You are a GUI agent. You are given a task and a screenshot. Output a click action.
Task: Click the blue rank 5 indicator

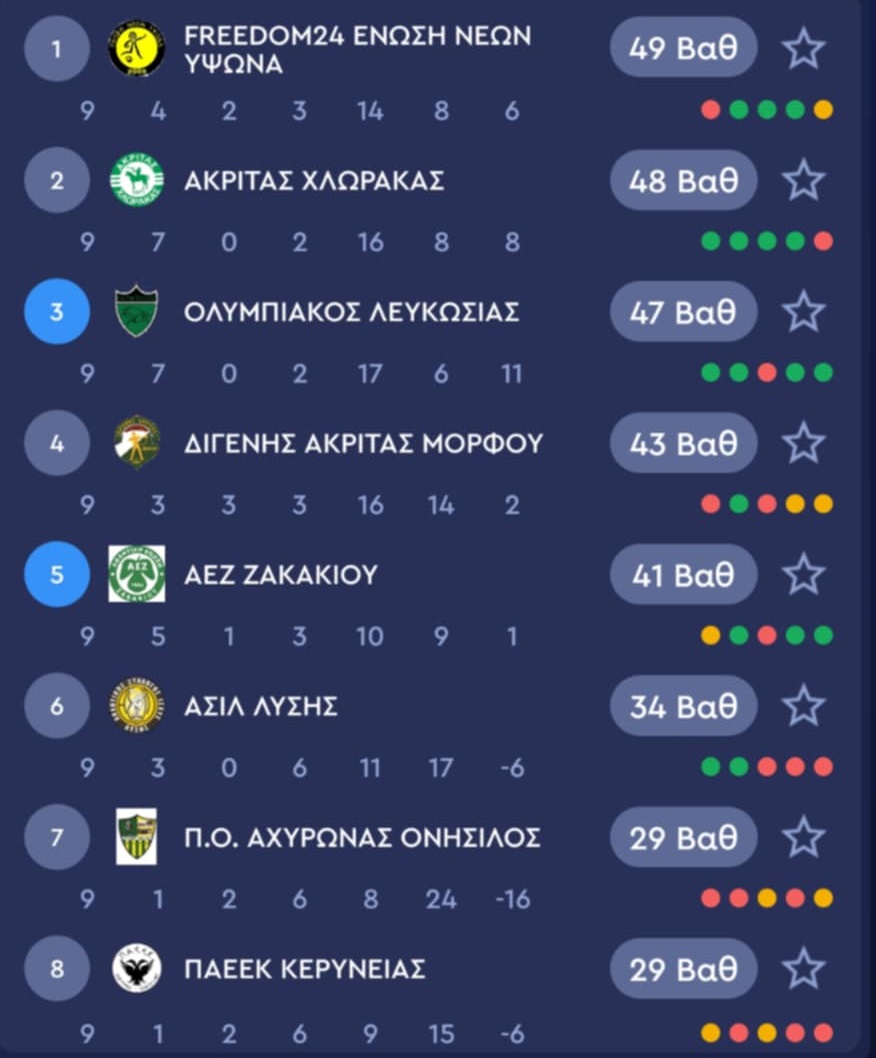tap(56, 574)
